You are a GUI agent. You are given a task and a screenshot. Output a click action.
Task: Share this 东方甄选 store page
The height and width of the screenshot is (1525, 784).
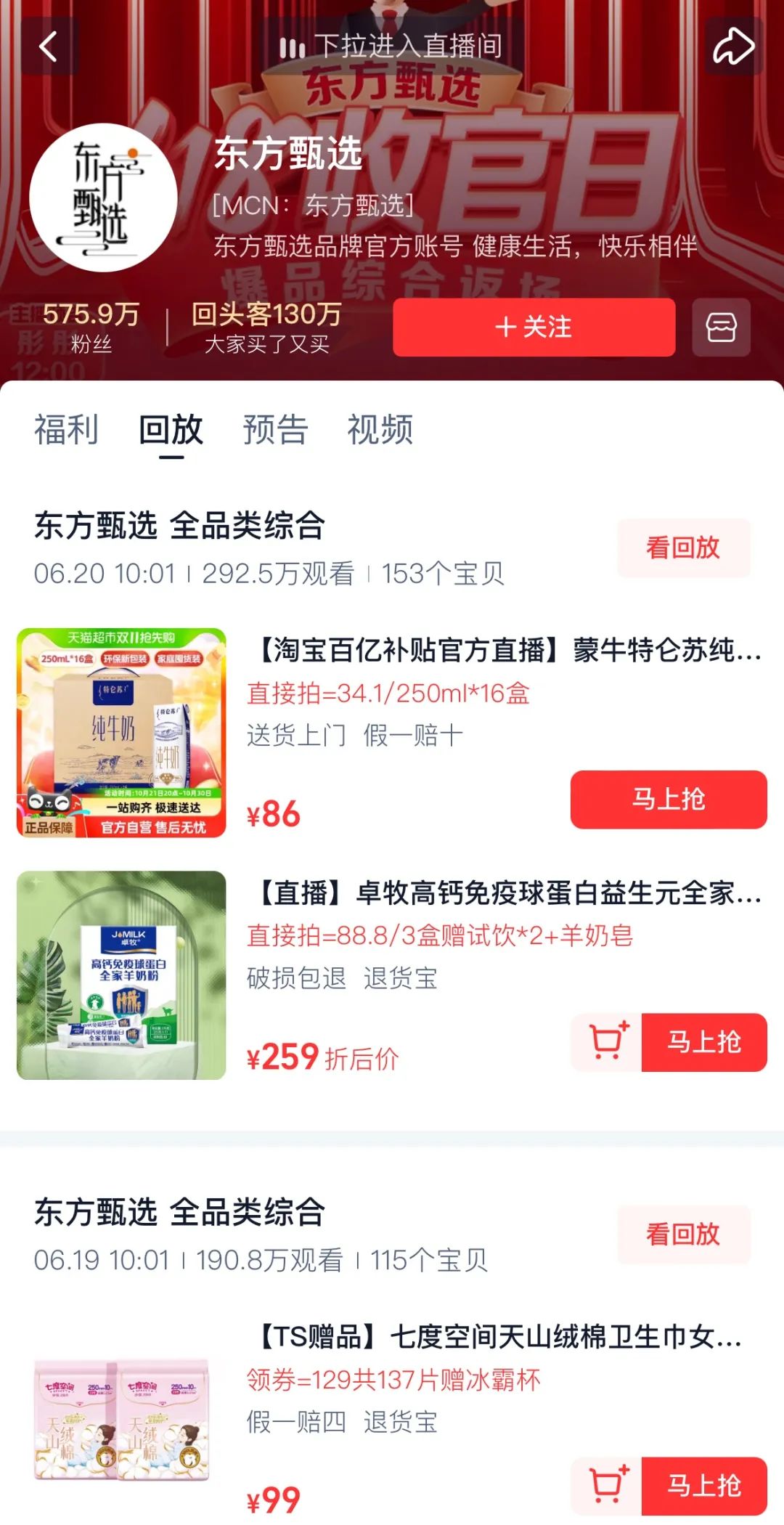(733, 47)
